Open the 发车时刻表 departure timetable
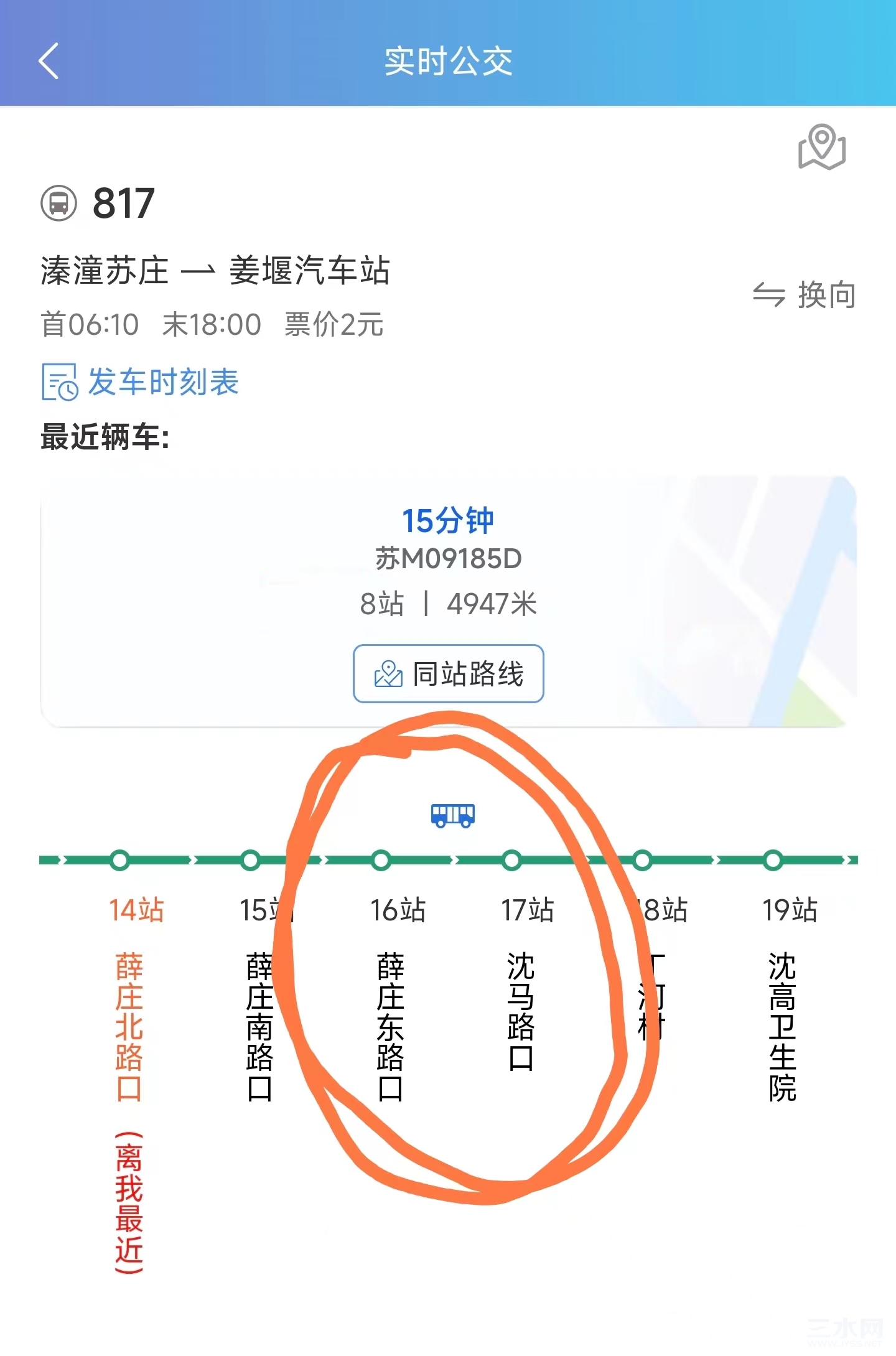896x1356 pixels. (141, 381)
